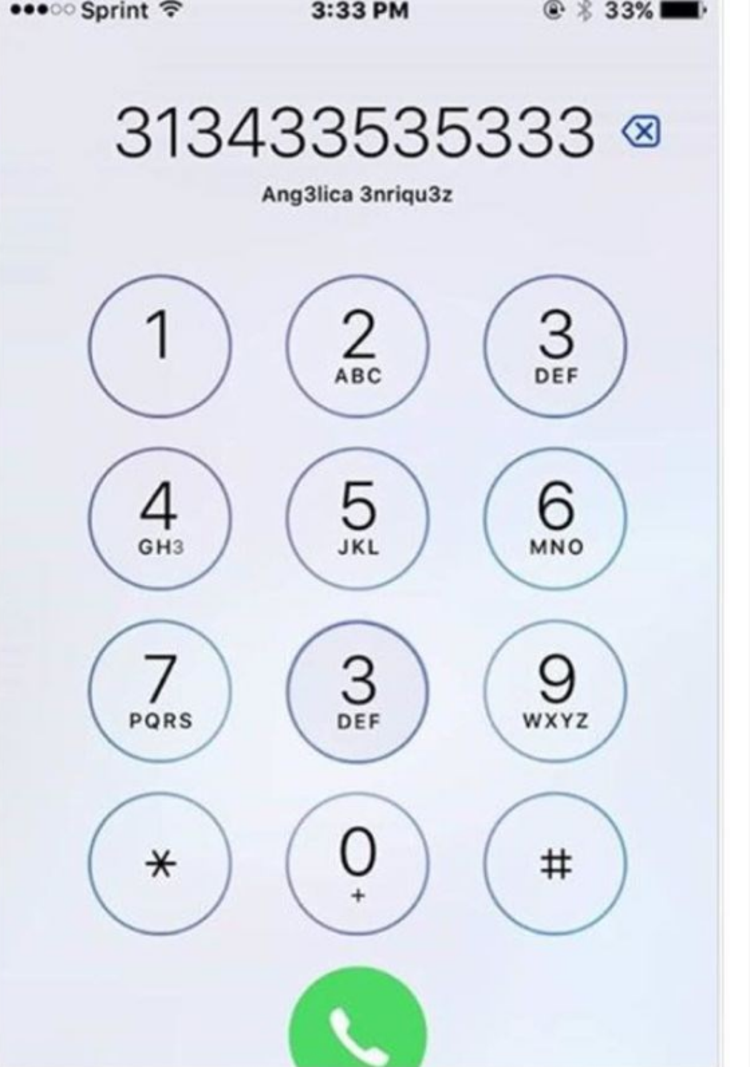Tap the 2 ABC key
The image size is (750, 1067).
[x=357, y=346]
